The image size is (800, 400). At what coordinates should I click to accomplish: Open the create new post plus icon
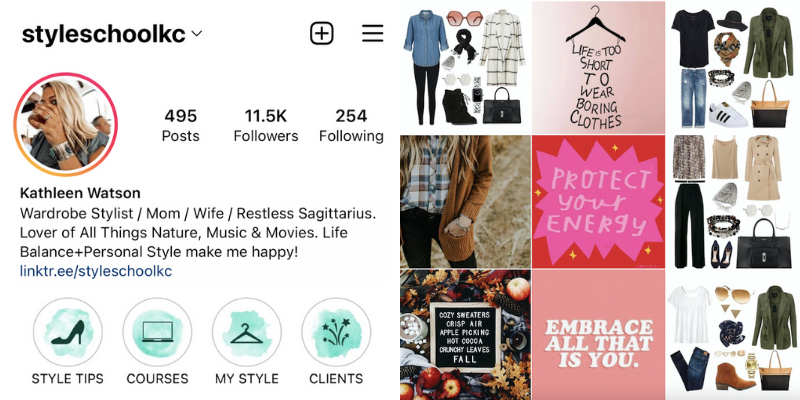(322, 33)
